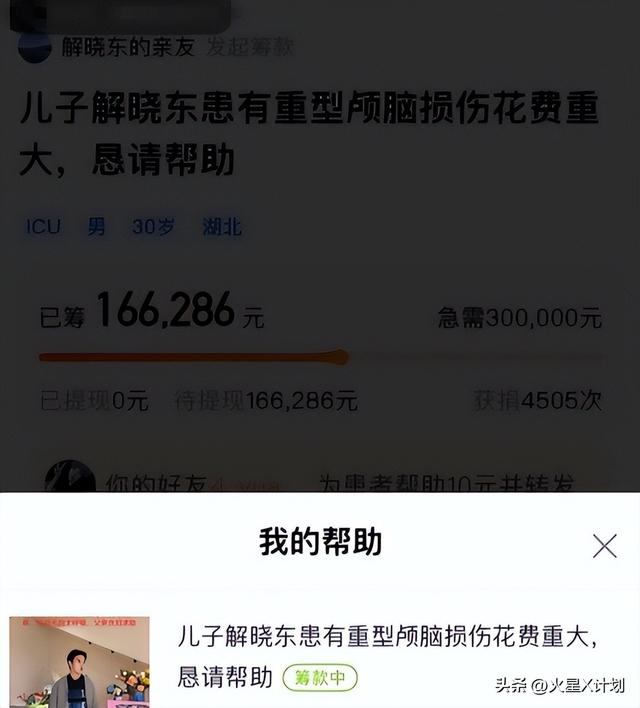Close the 我的帮助 panel
640x708 pixels.
tap(604, 545)
